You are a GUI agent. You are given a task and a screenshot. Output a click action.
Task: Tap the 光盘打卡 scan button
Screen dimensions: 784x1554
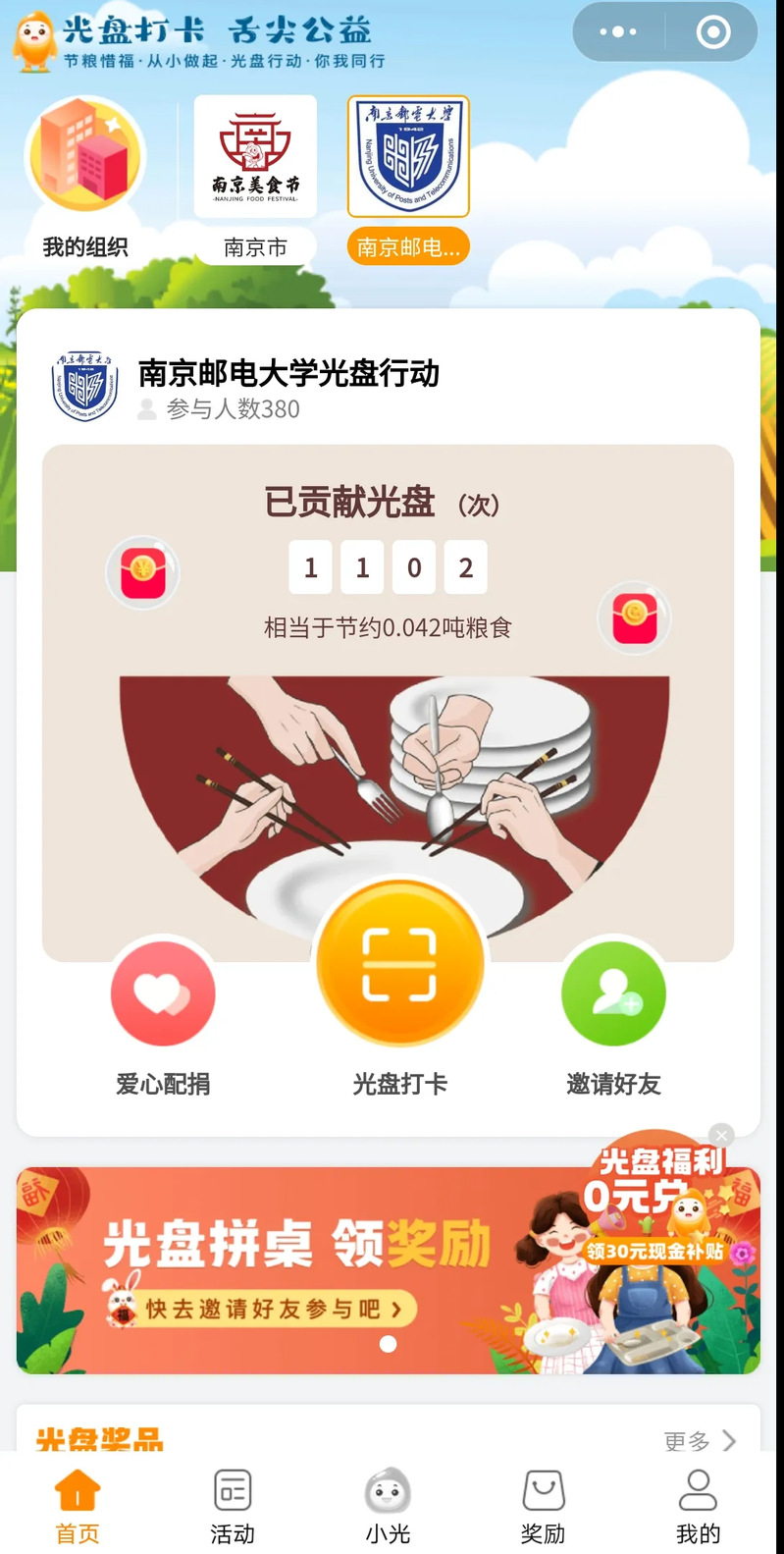(x=399, y=966)
